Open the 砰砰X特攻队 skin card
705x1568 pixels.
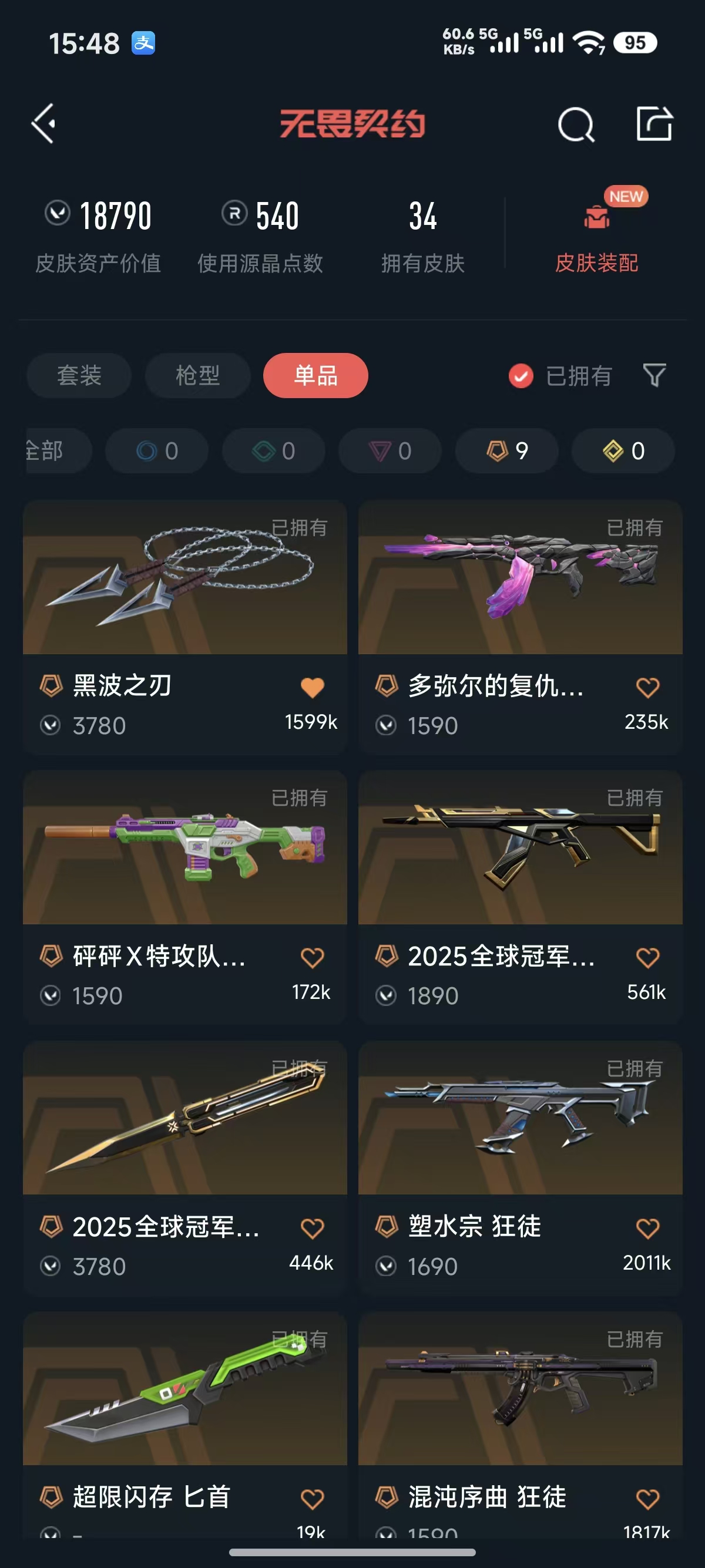(x=185, y=897)
